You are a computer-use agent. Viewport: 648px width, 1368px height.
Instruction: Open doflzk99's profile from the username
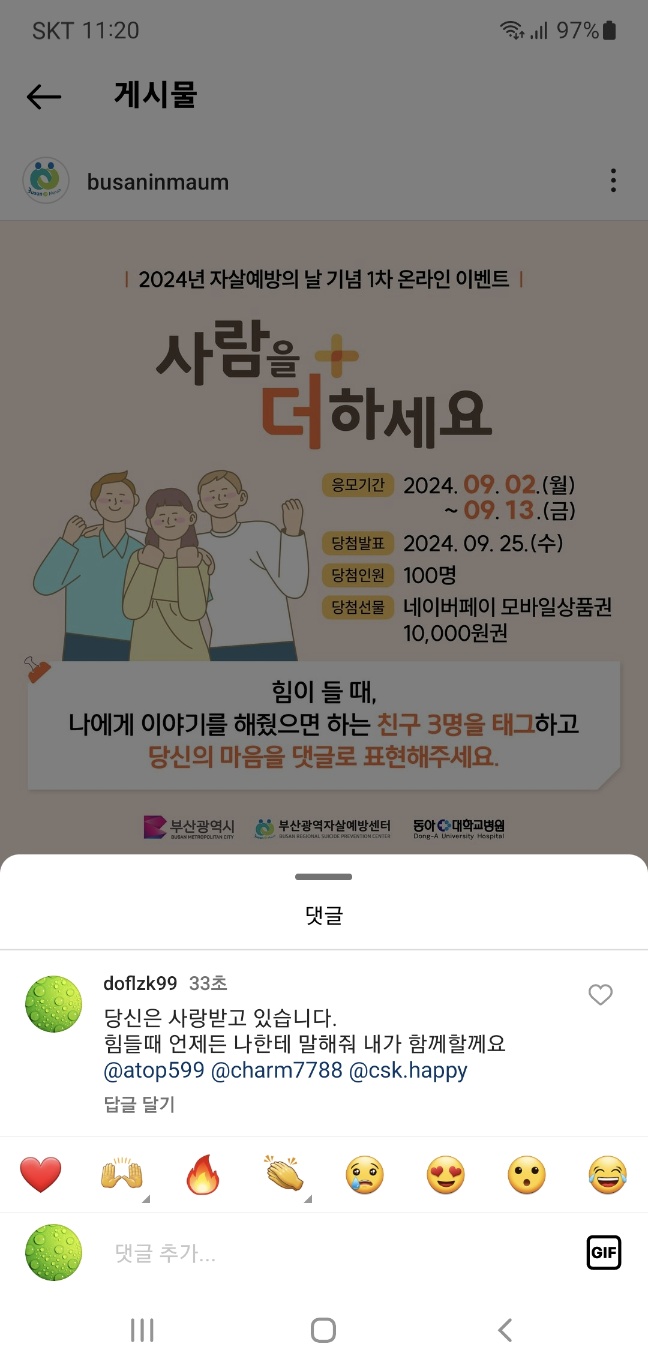[140, 983]
